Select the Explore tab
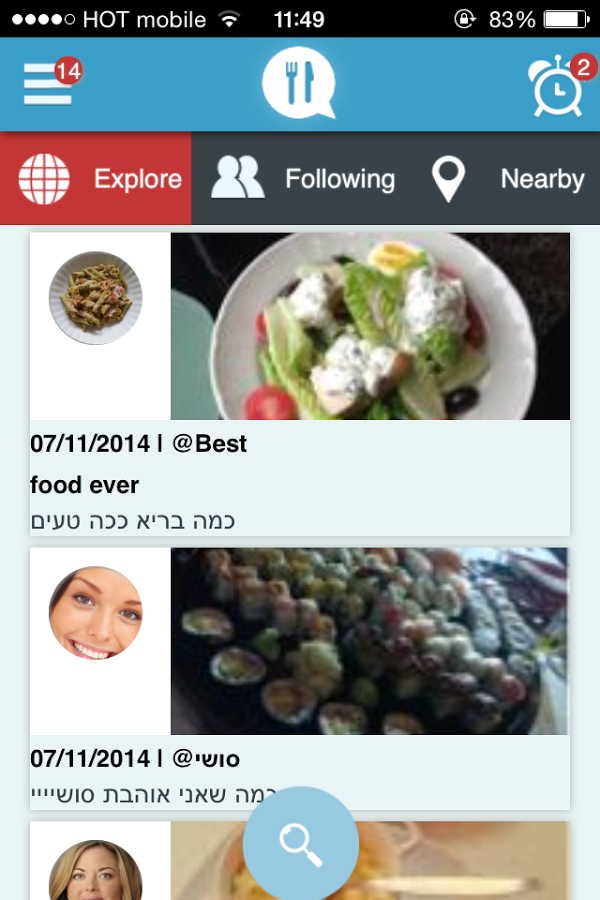The image size is (600, 900). [96, 179]
